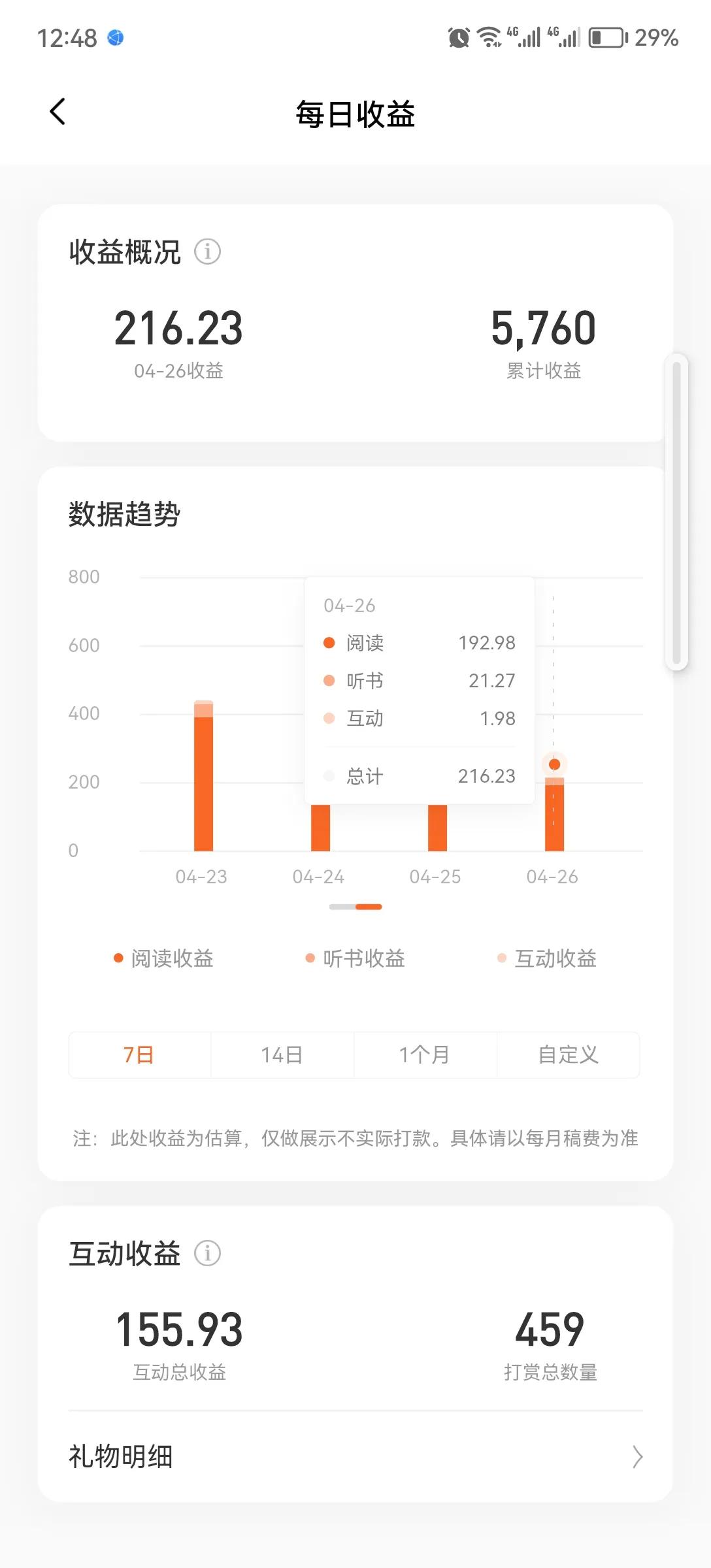Open 礼物明细 details
The image size is (711, 1568).
click(121, 1456)
